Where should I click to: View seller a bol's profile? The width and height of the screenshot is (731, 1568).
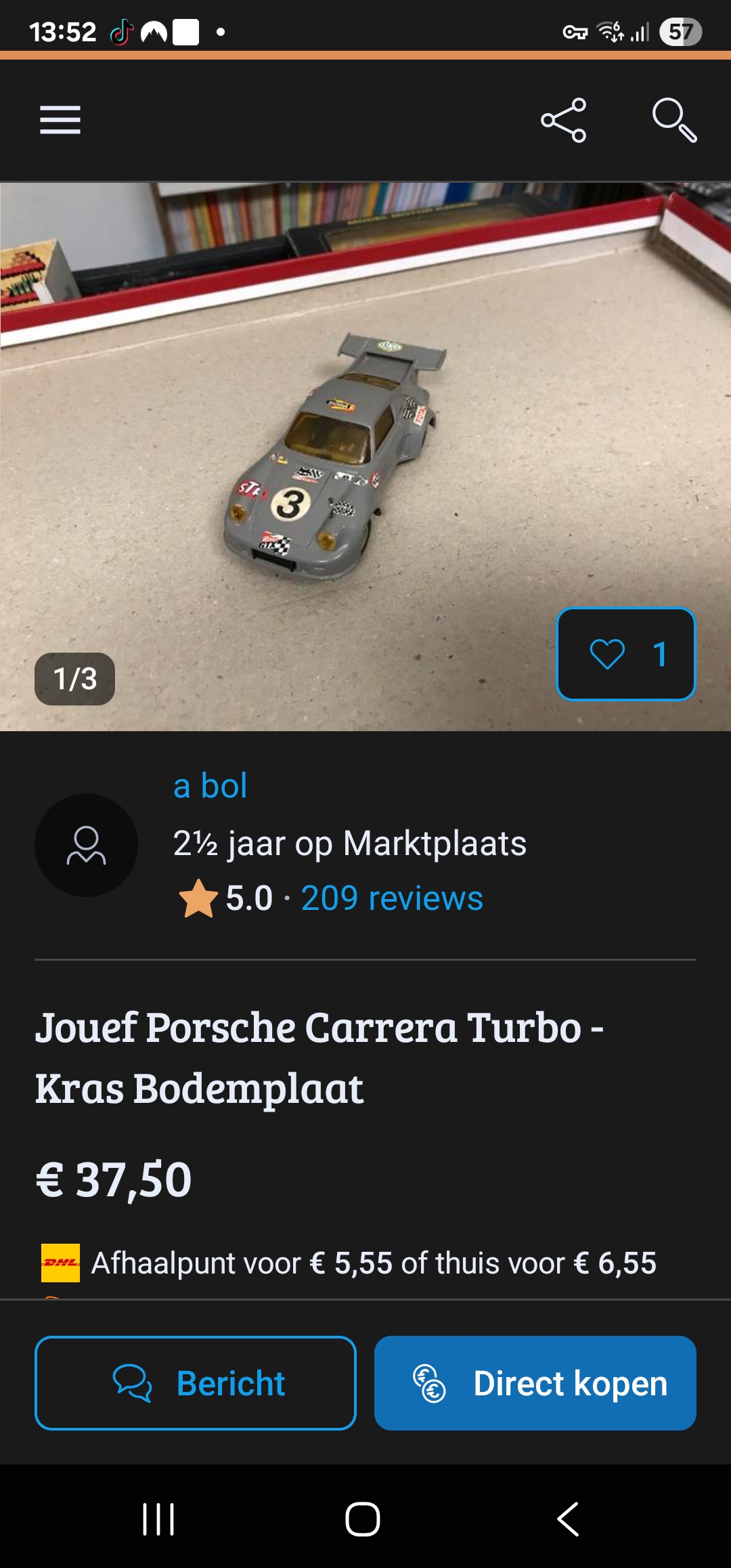[x=210, y=786]
